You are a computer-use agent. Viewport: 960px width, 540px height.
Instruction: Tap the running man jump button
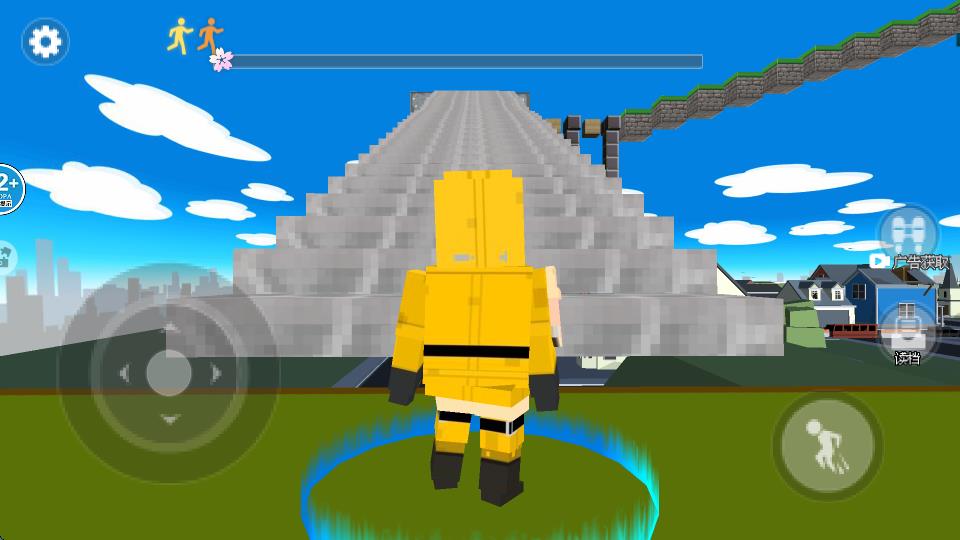(x=826, y=445)
